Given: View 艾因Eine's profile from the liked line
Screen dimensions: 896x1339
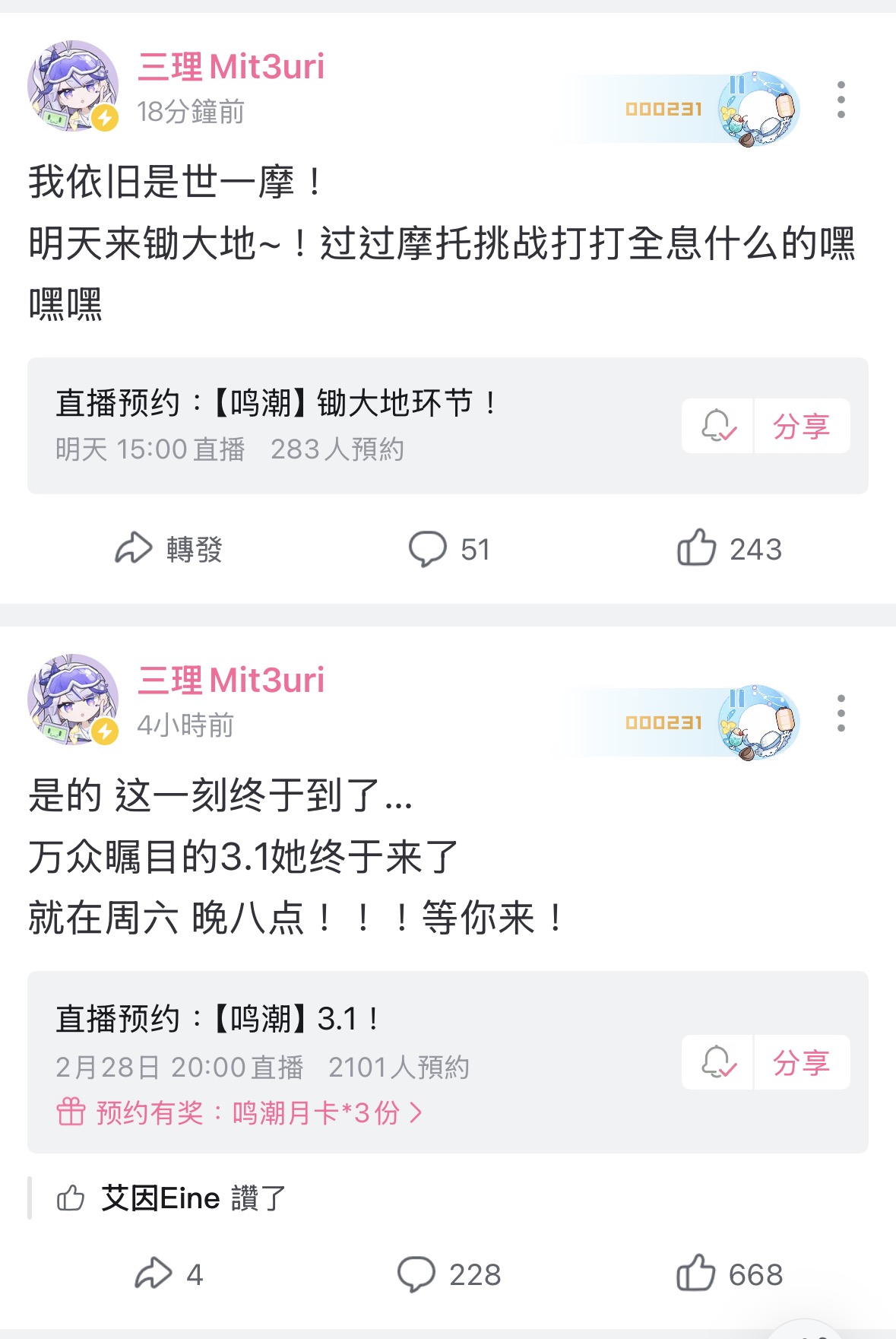Looking at the screenshot, I should 160,1198.
